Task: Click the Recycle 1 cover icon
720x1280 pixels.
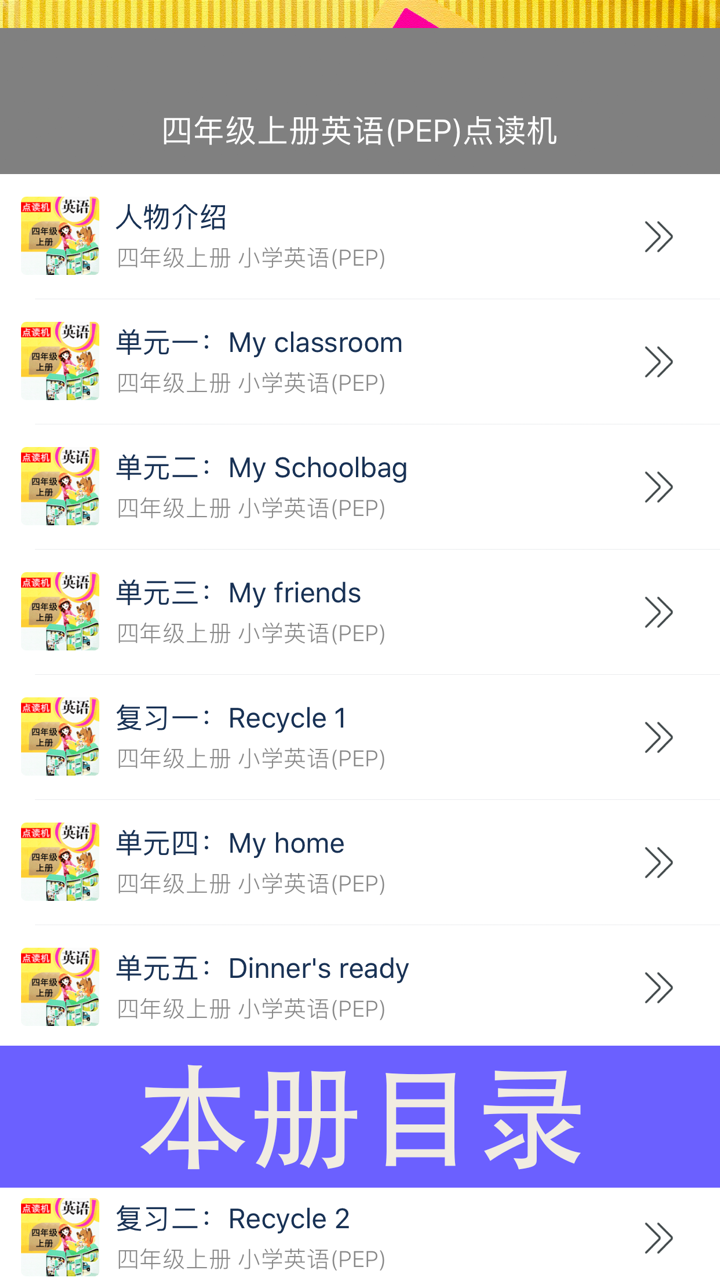Action: pos(60,736)
